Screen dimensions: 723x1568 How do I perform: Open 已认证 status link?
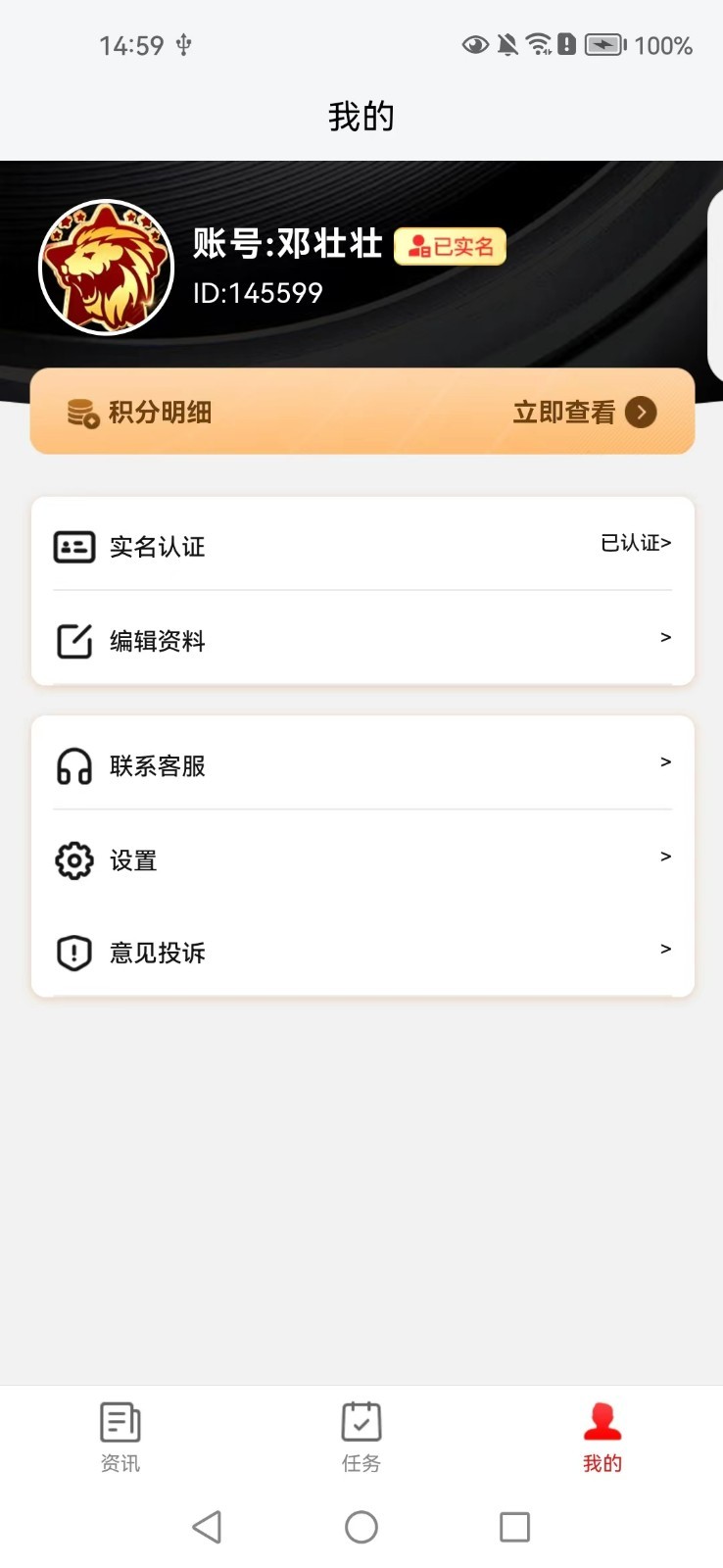(x=633, y=543)
